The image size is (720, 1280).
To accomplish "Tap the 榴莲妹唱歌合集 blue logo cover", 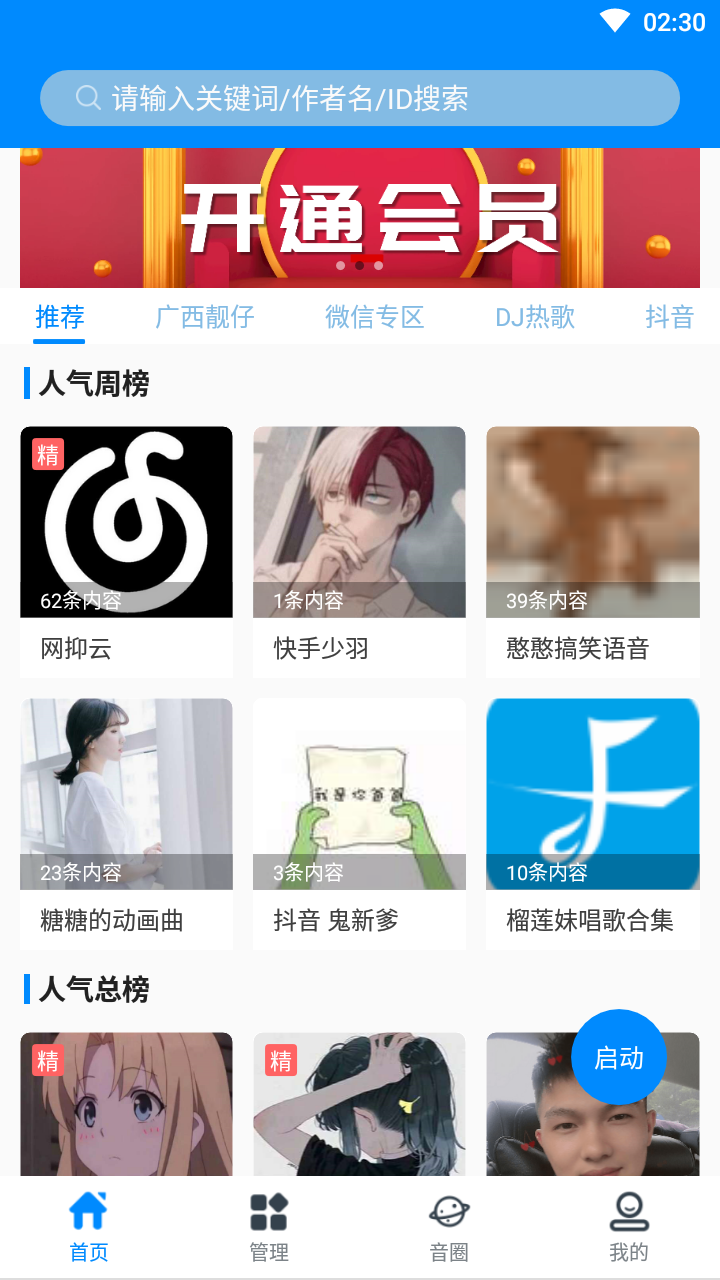I will coord(592,793).
